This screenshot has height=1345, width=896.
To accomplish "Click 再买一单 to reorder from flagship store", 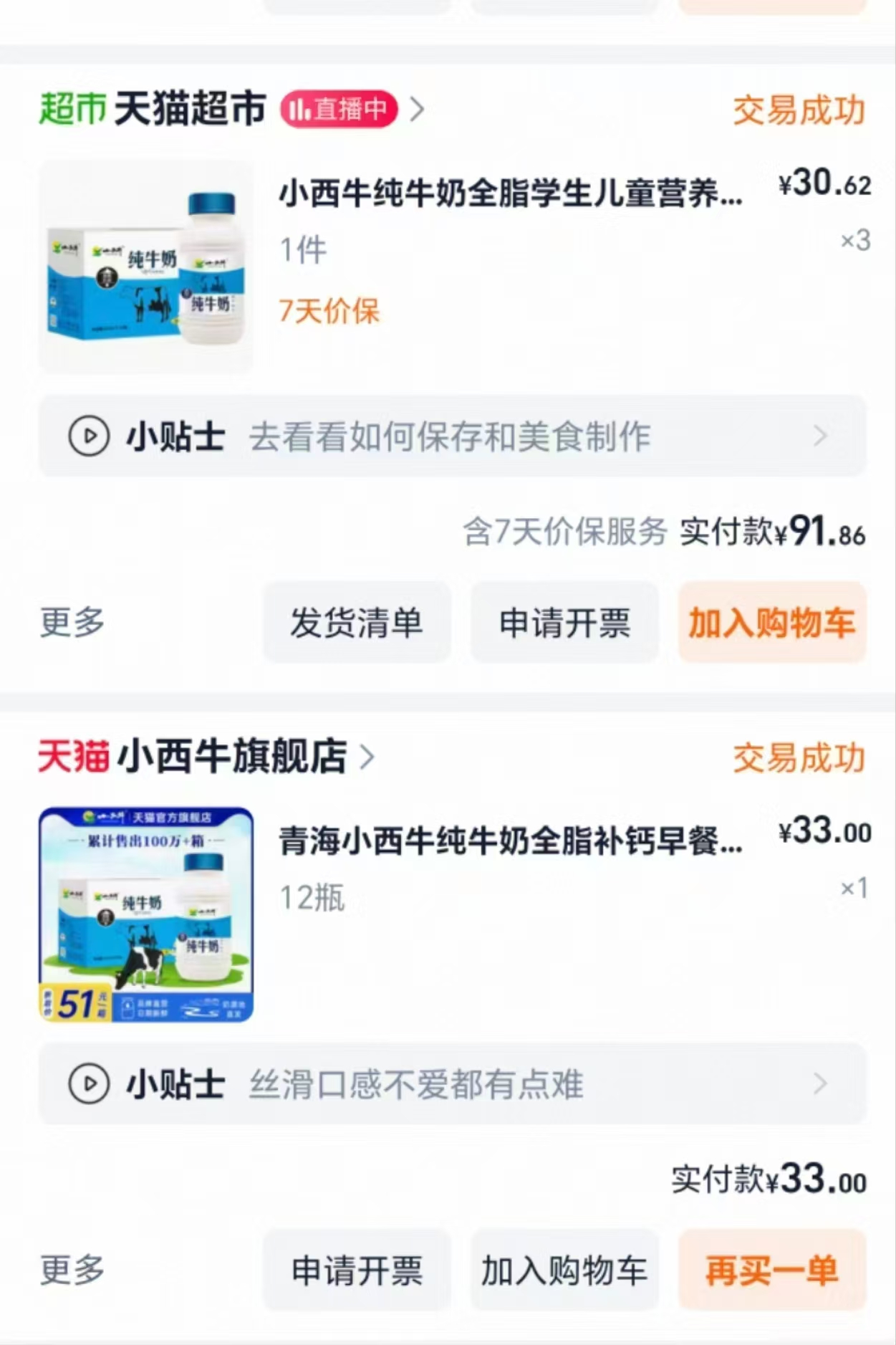I will [771, 1272].
